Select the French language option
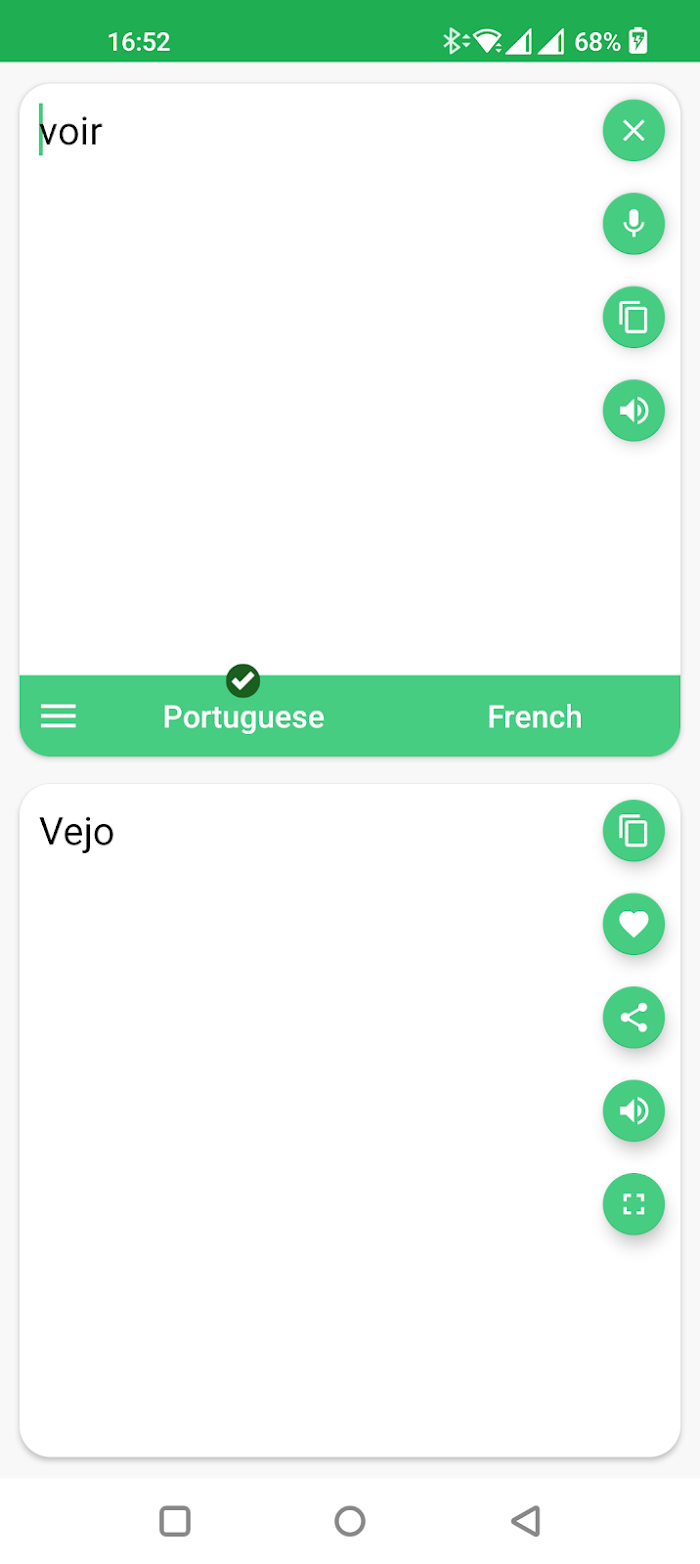The height and width of the screenshot is (1564, 700). [x=534, y=716]
